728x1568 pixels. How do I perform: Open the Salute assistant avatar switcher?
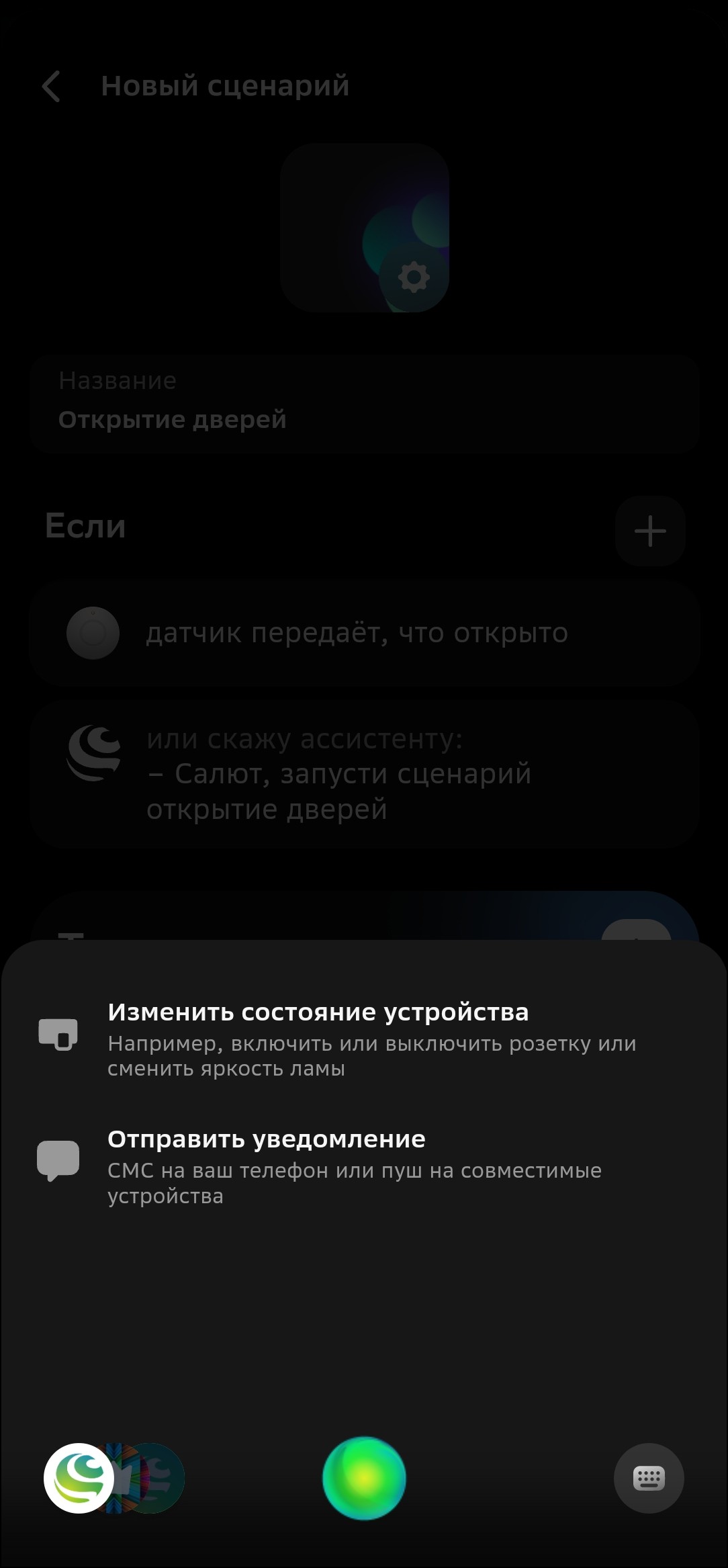(79, 1477)
